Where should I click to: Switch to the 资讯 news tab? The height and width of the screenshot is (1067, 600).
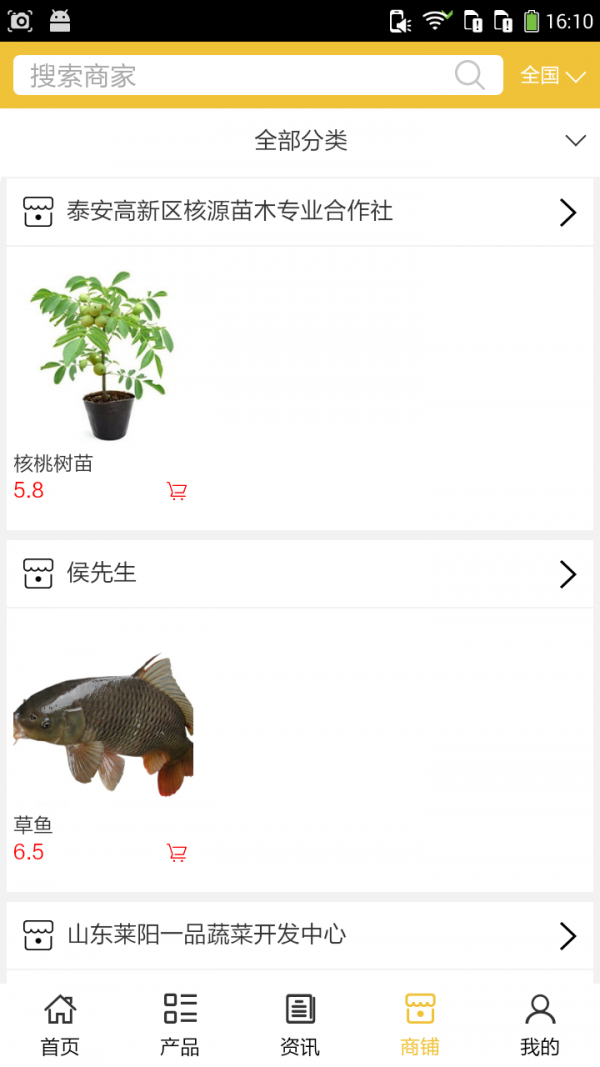pos(300,1025)
